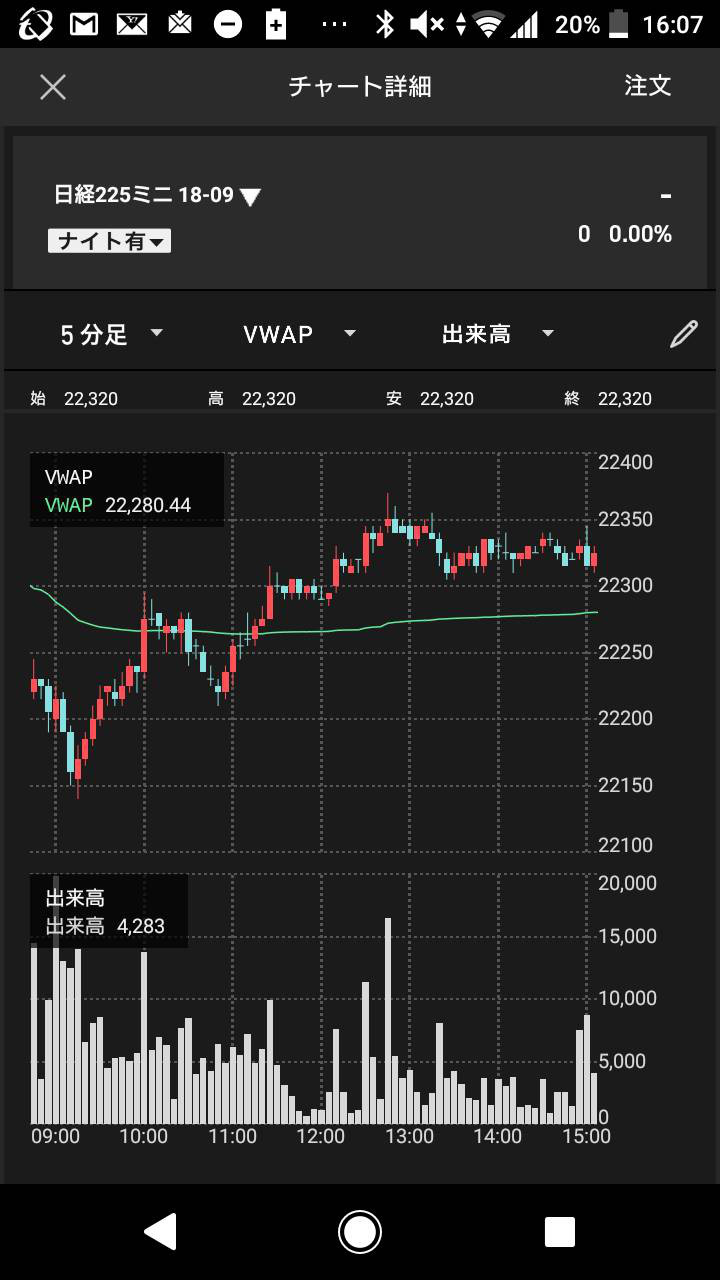Open the pencil edit tool
Image resolution: width=720 pixels, height=1280 pixels.
point(684,334)
